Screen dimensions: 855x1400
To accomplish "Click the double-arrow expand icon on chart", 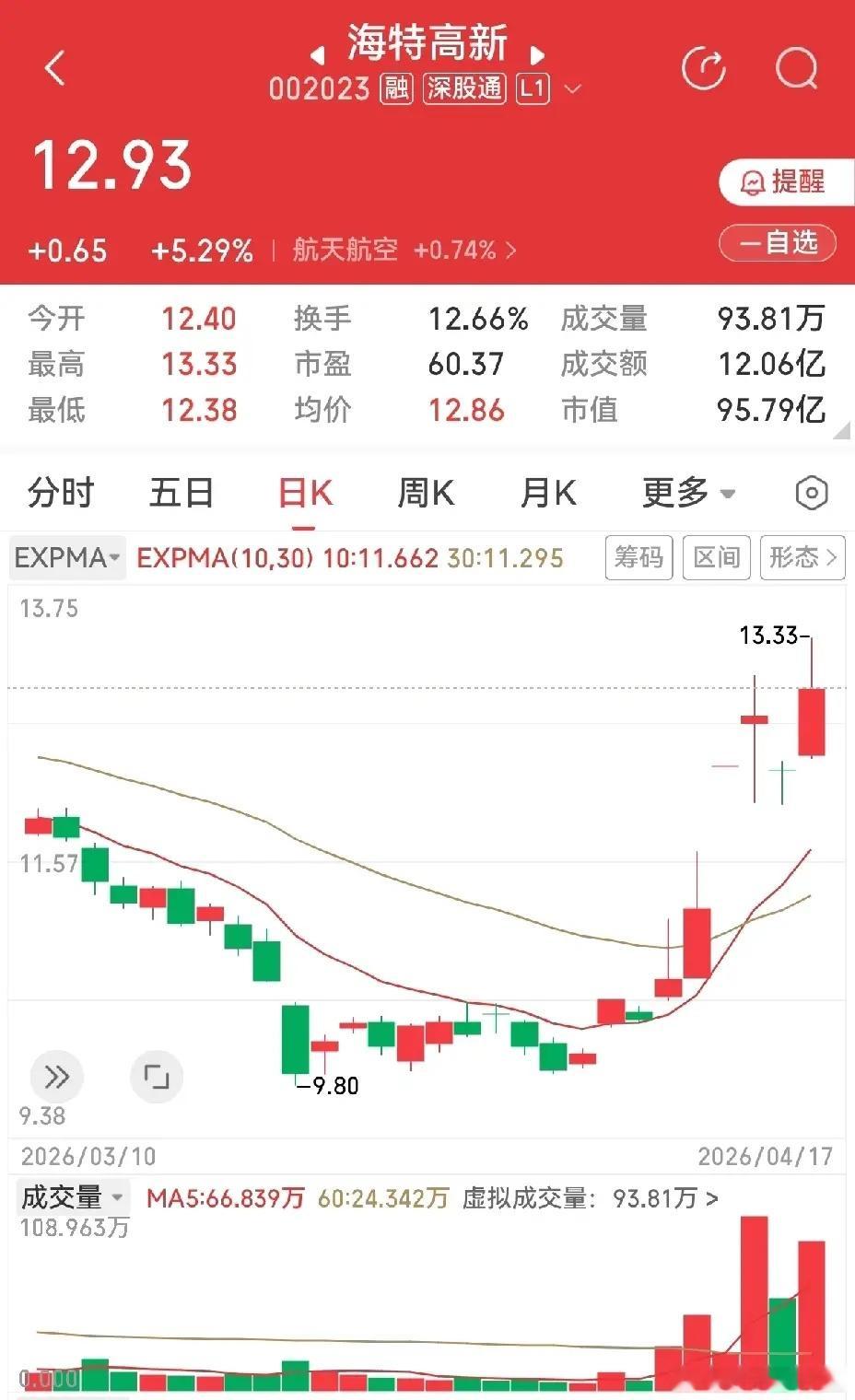I will tap(57, 1076).
